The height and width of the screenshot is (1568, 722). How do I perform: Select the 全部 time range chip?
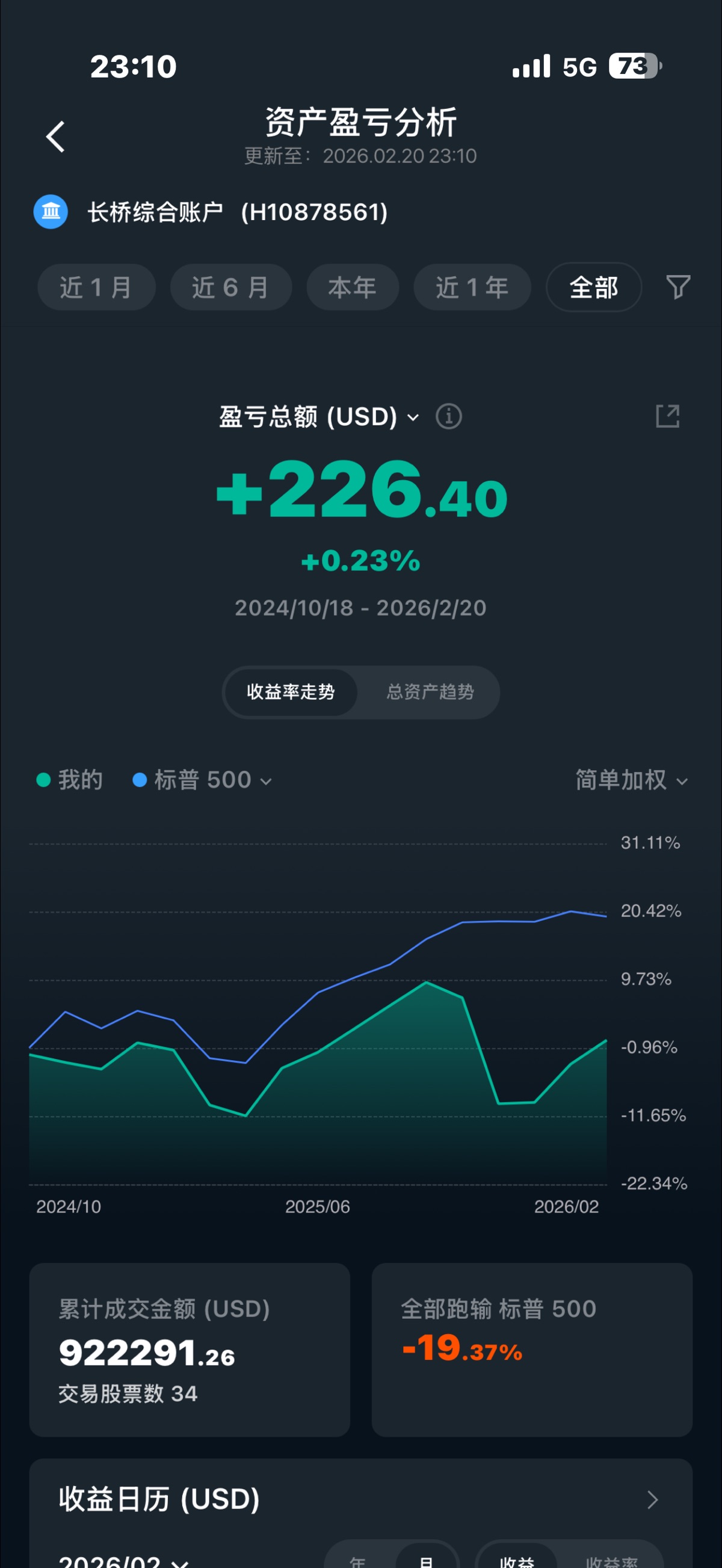tap(594, 287)
